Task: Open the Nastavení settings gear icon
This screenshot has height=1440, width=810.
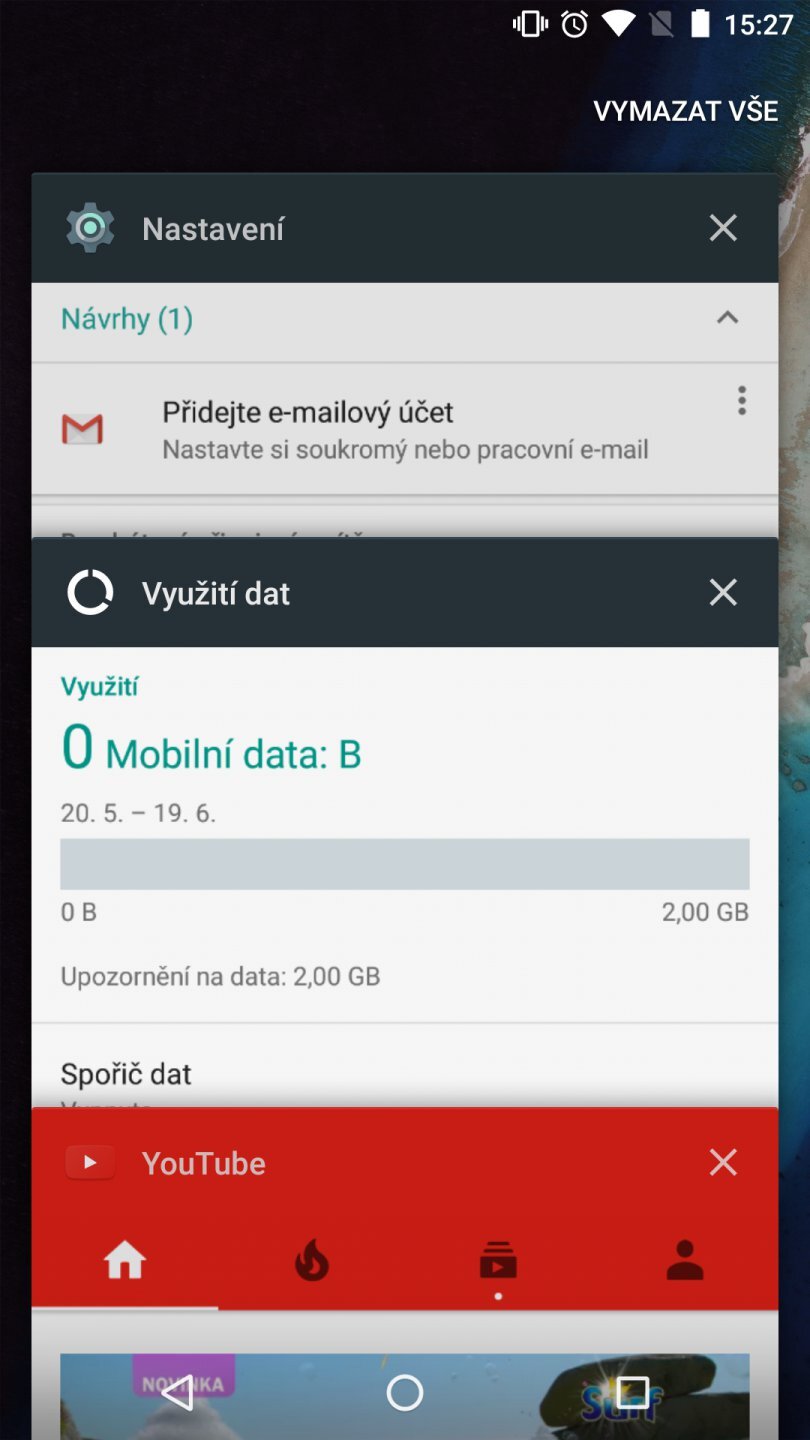Action: 90,227
